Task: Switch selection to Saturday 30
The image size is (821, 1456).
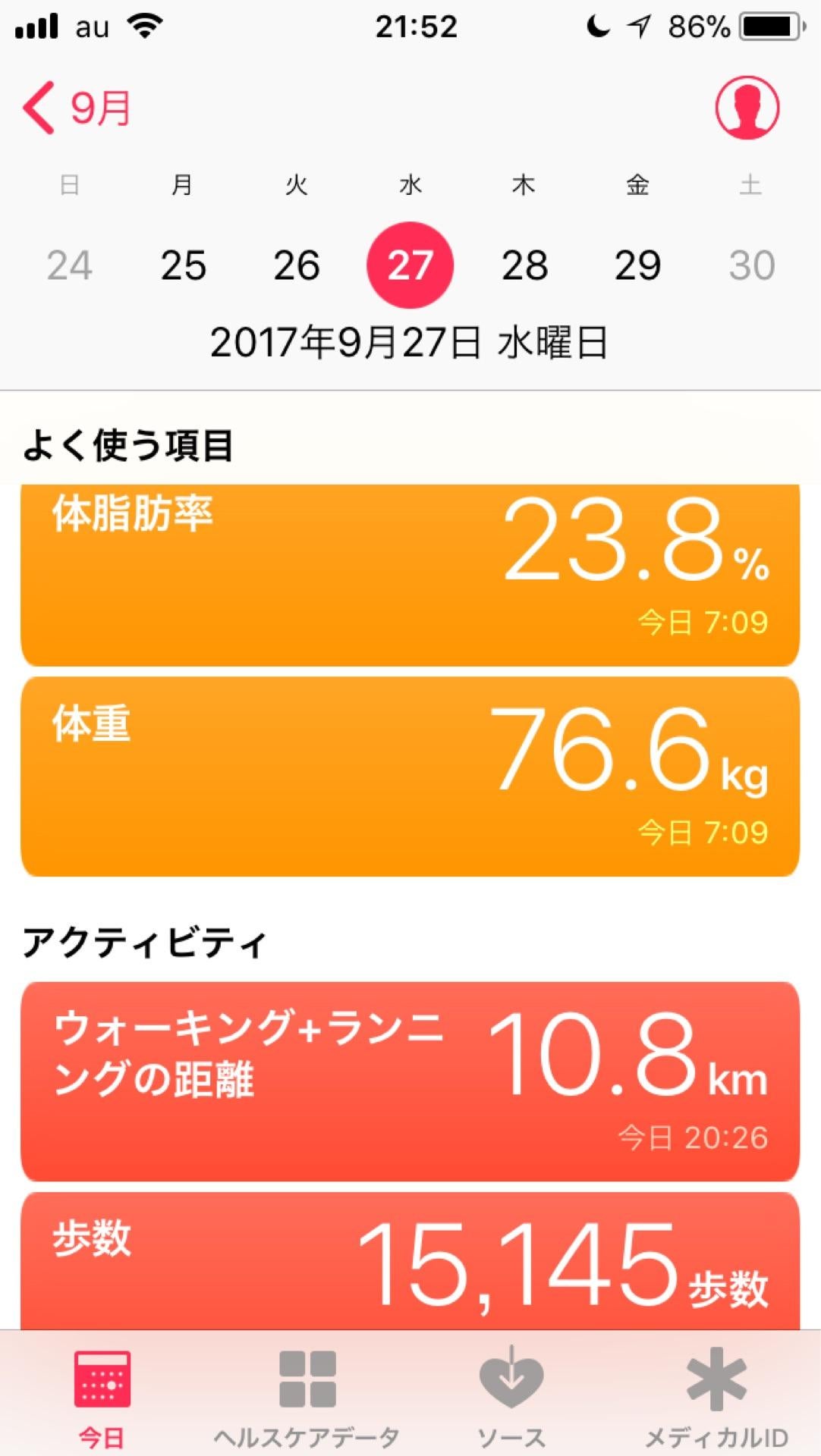Action: click(x=751, y=265)
